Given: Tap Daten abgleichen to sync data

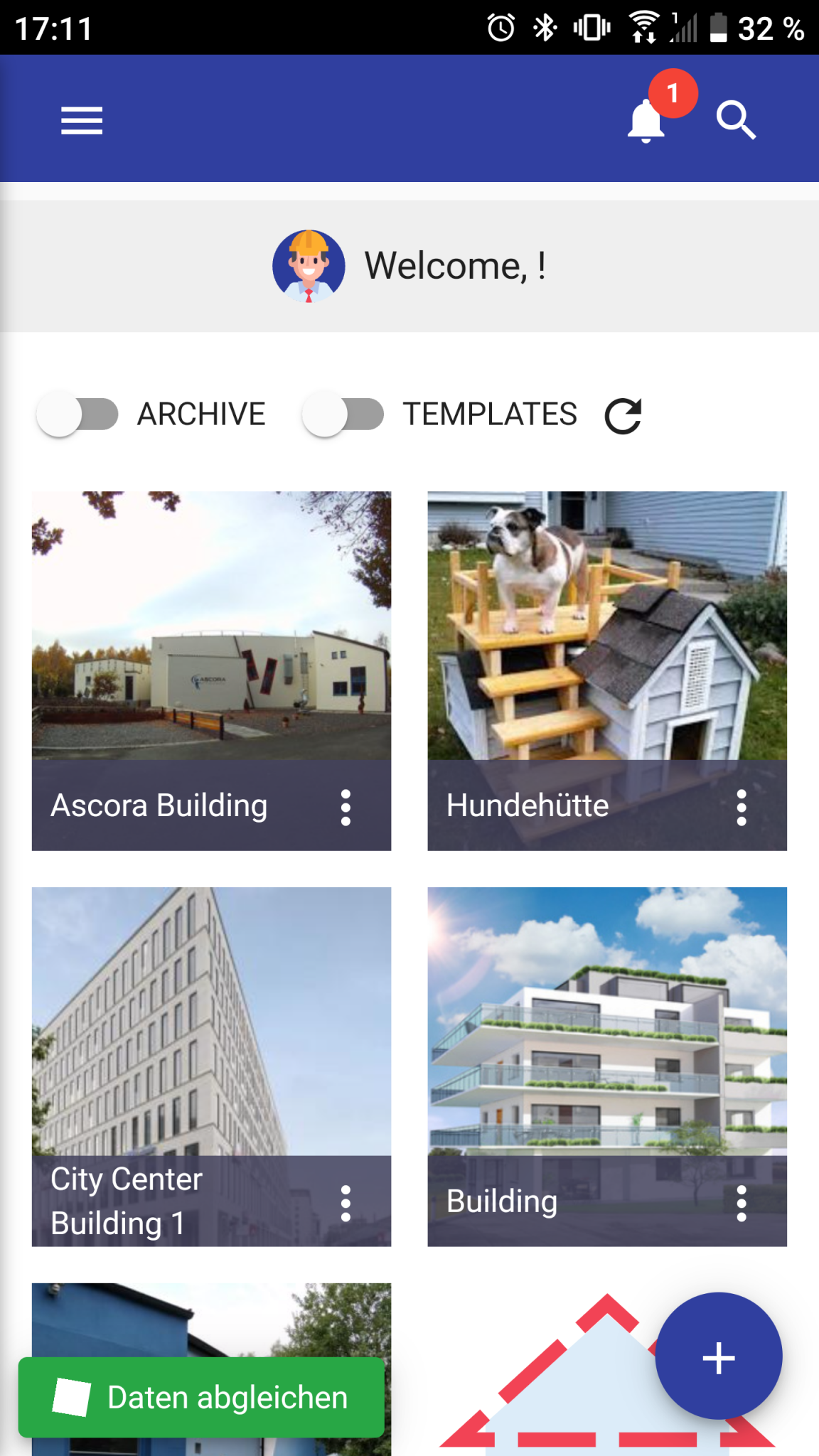Looking at the screenshot, I should pyautogui.click(x=201, y=1397).
